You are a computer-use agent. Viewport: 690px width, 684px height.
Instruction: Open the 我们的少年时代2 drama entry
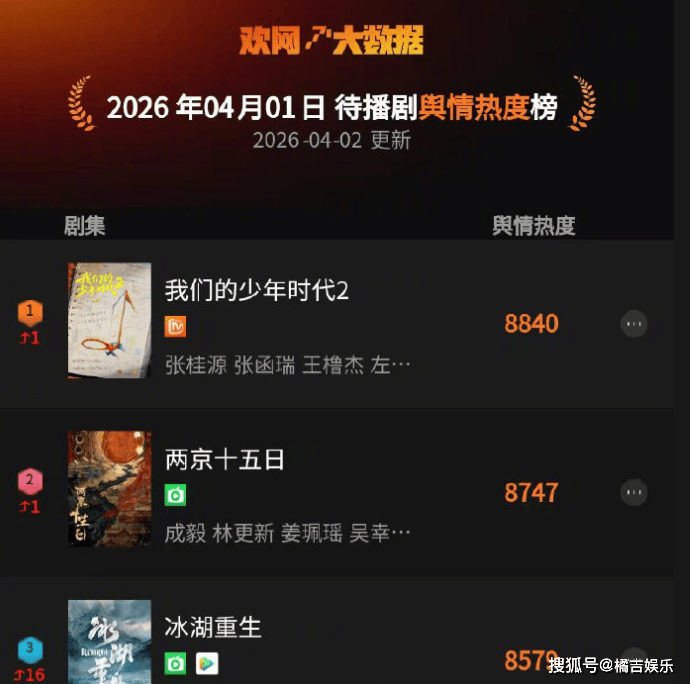(x=257, y=291)
